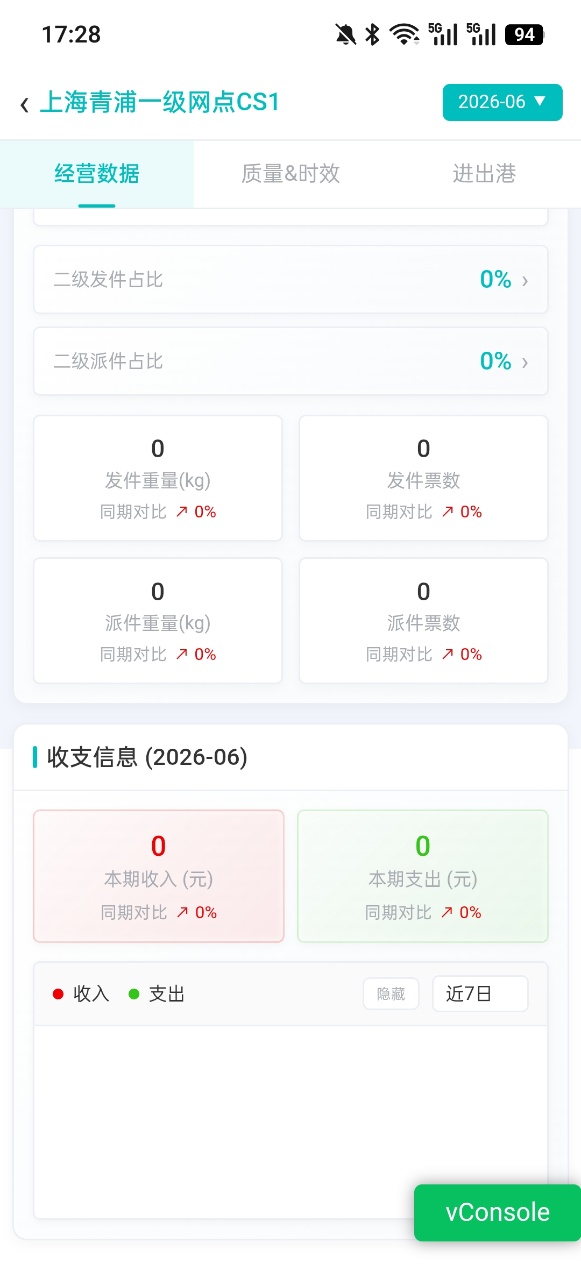Select the 经营数据 tab
Screen dimensions: 581x1278
(97, 174)
